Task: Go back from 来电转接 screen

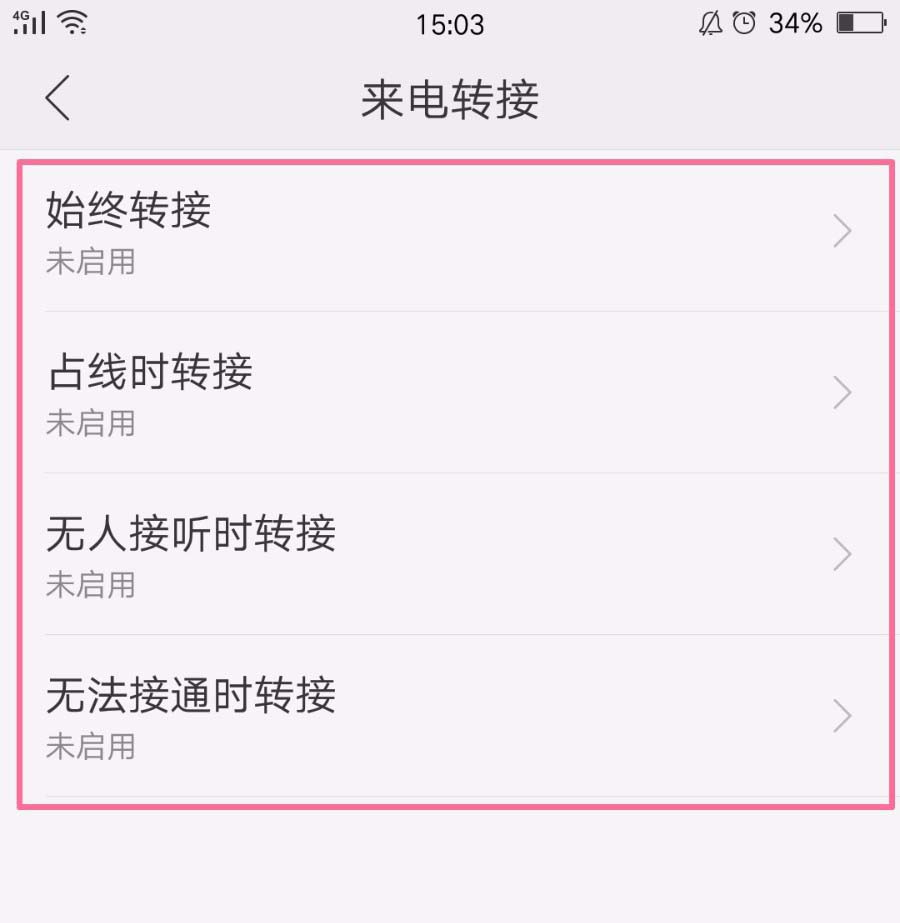Action: (x=58, y=99)
